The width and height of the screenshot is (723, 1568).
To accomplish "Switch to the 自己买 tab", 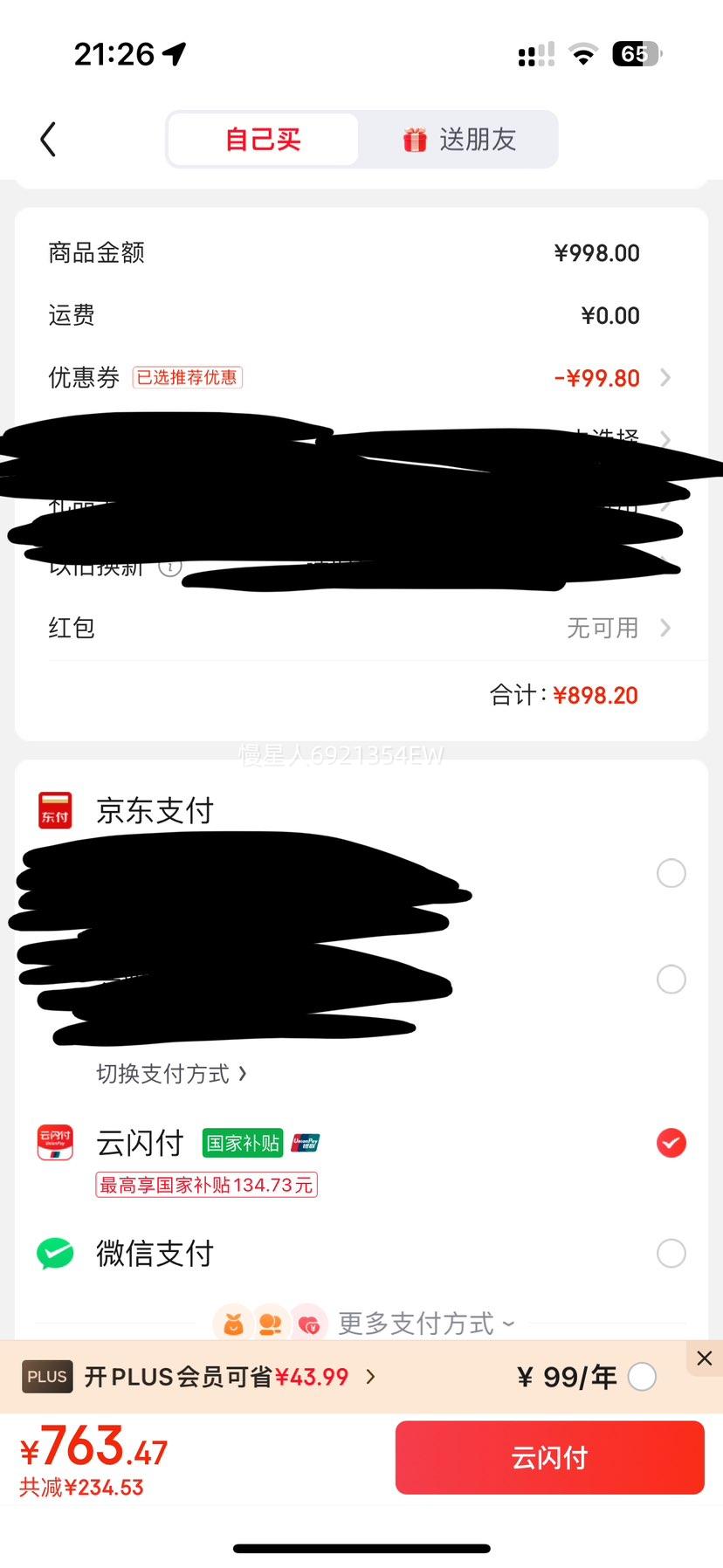I will click(x=263, y=139).
